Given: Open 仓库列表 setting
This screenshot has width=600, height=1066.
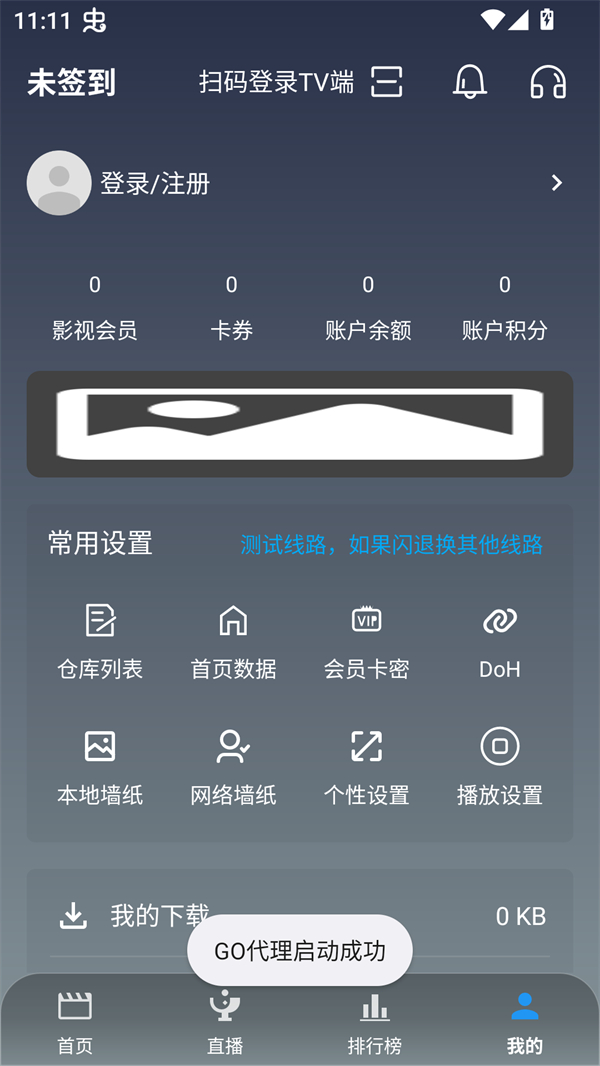Looking at the screenshot, I should (100, 640).
